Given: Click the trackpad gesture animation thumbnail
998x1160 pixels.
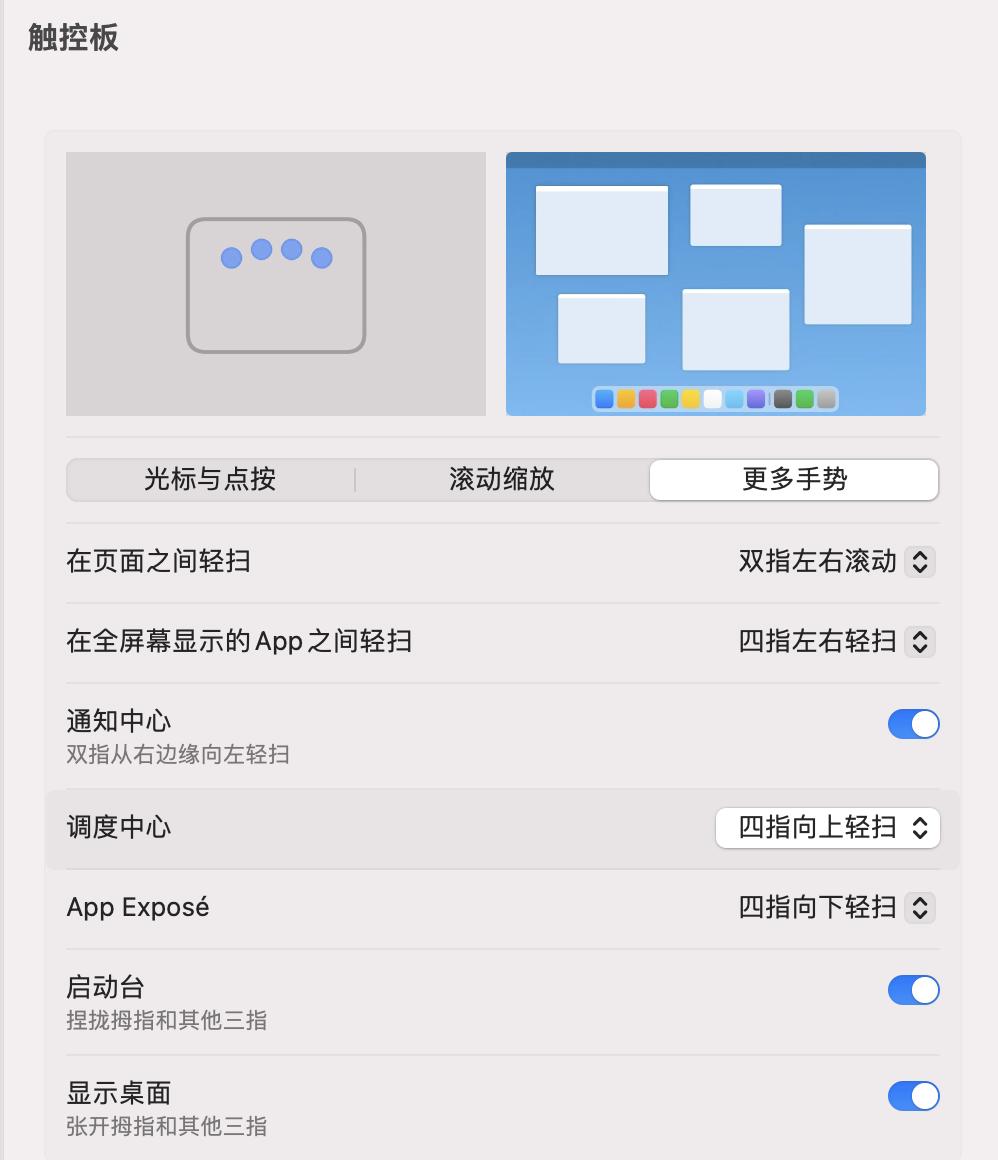Looking at the screenshot, I should 276,284.
